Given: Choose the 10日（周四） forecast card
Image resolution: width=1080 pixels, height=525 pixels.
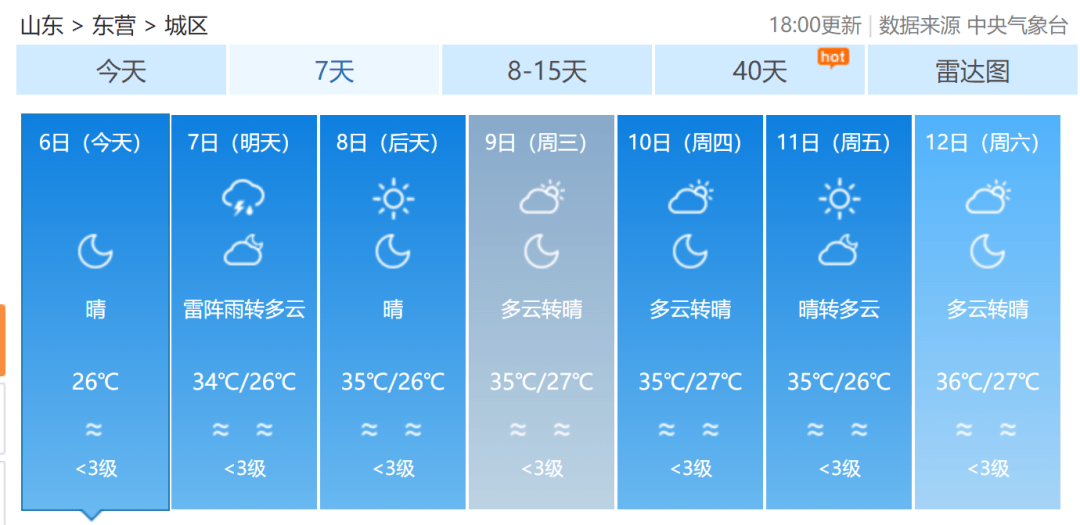Looking at the screenshot, I should click(x=690, y=310).
